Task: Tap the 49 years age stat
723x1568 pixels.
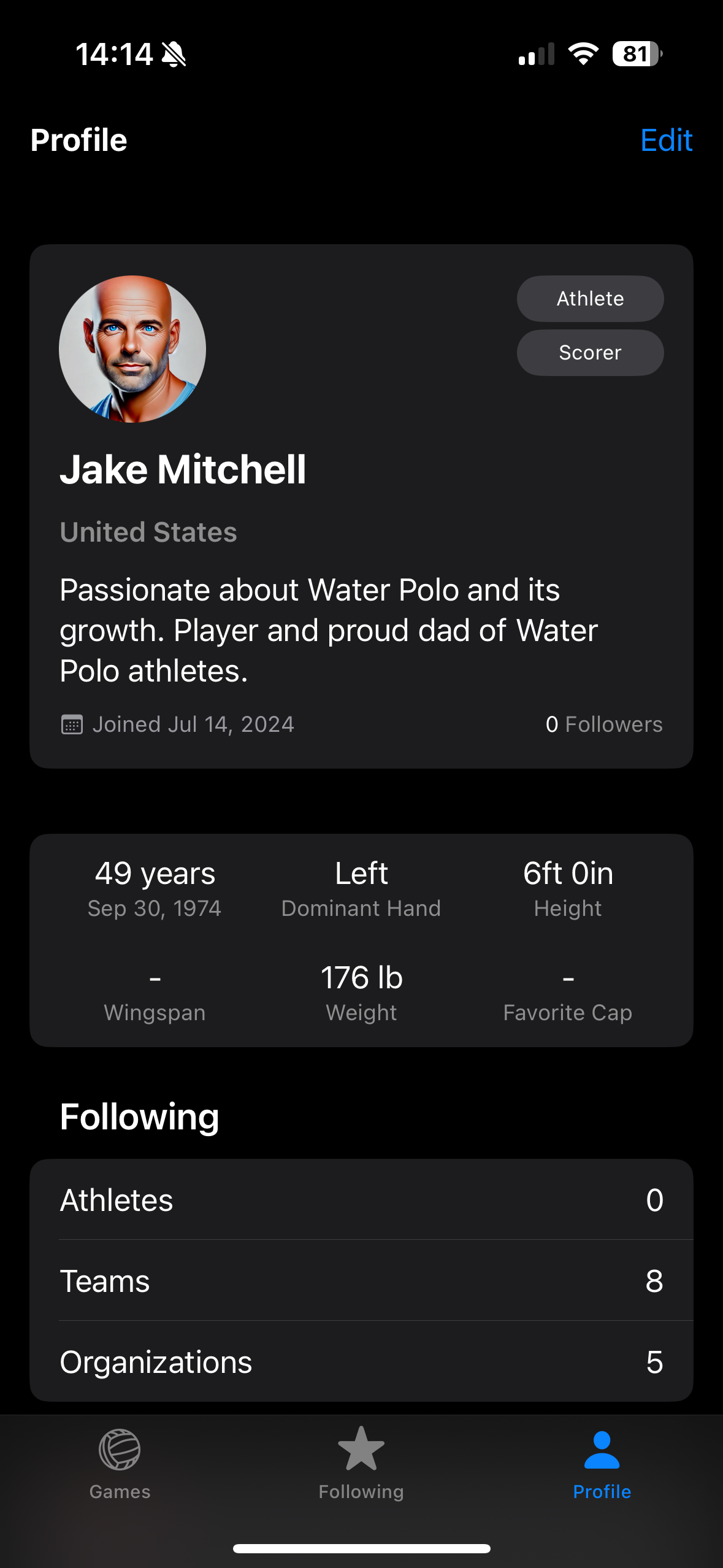Action: [x=155, y=872]
